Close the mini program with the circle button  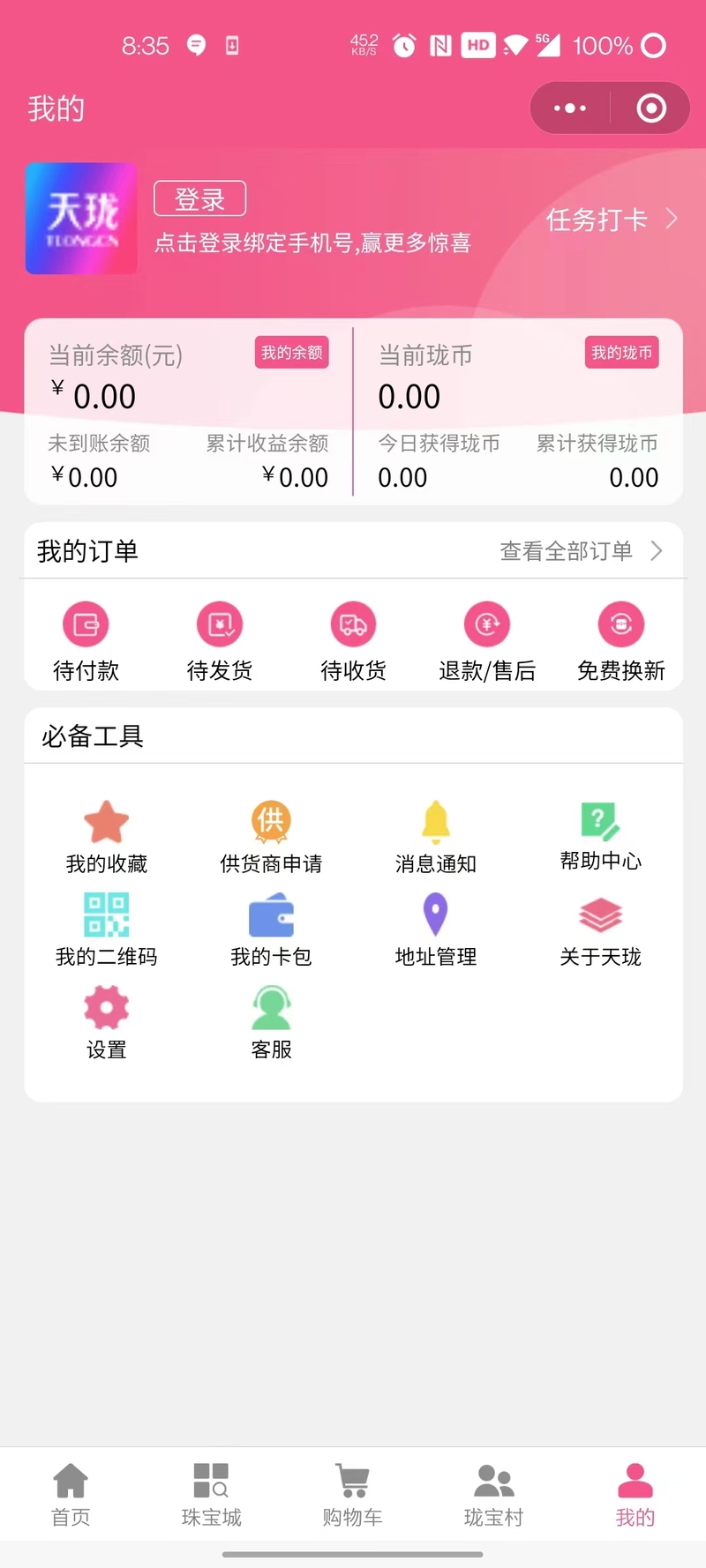pos(651,108)
